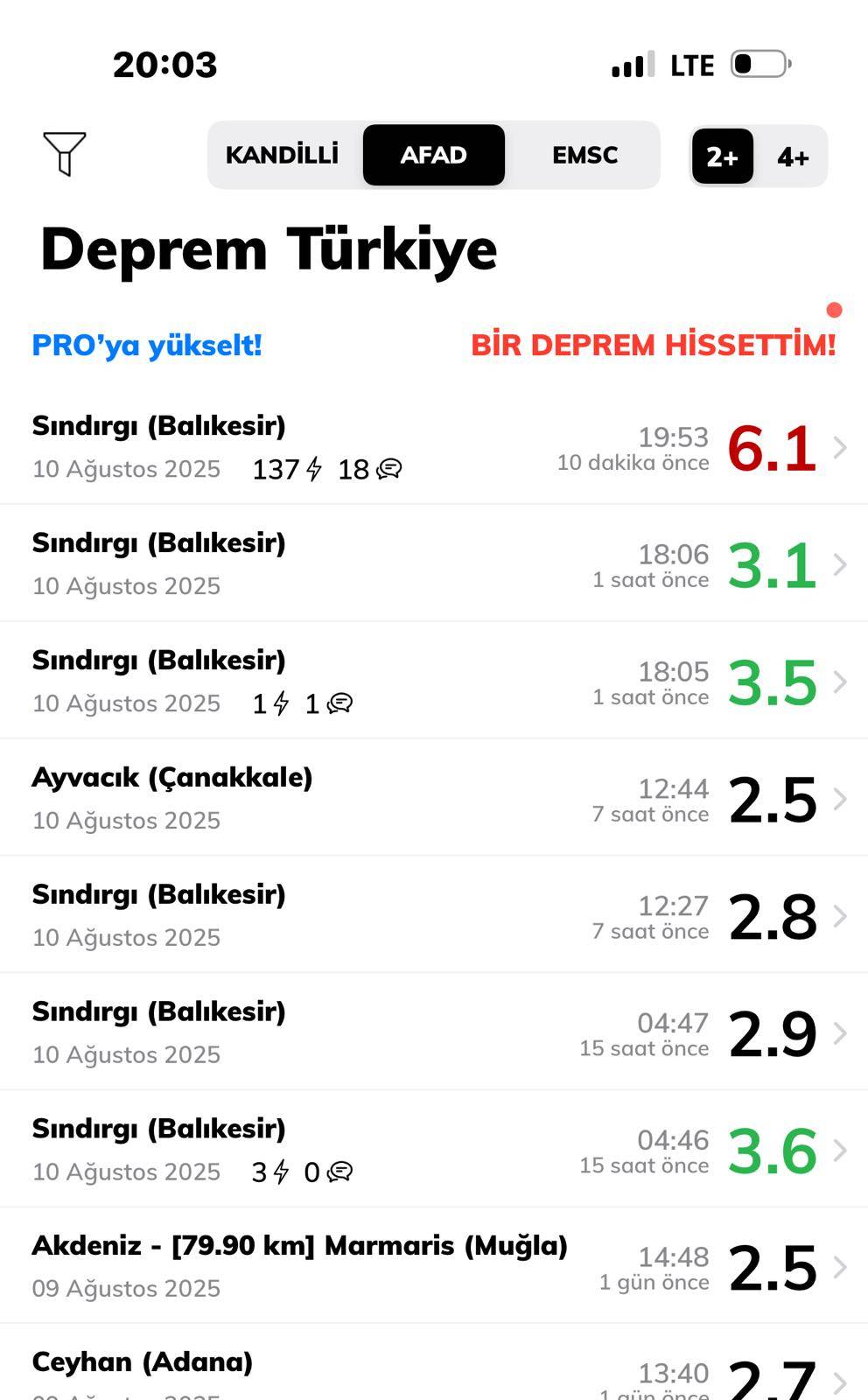This screenshot has height=1400, width=868.
Task: Open the Akdeniz Marmaris (Muğla) earthquake
Action: point(434,1266)
